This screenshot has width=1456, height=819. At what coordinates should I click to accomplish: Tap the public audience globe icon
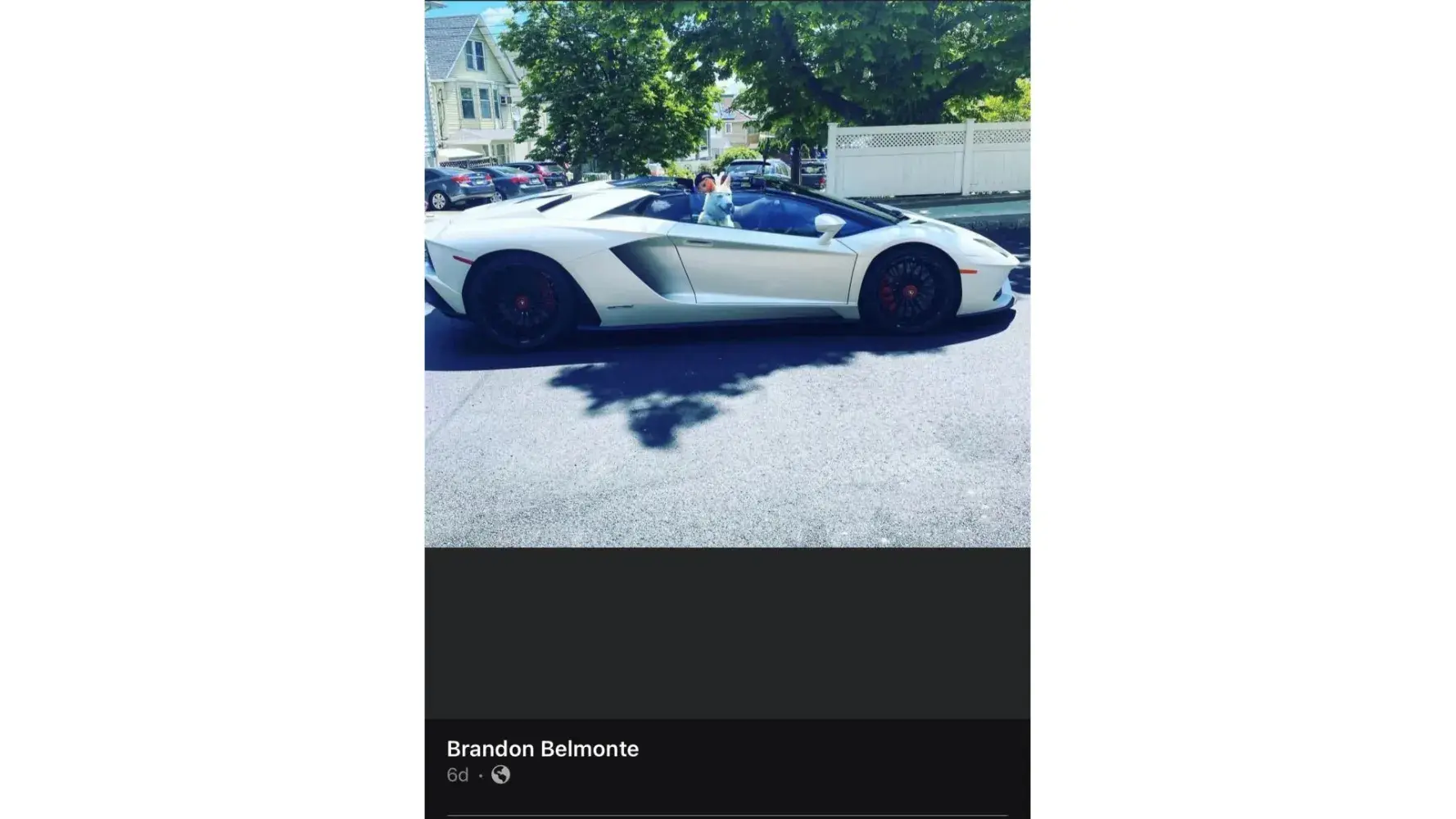pyautogui.click(x=500, y=775)
